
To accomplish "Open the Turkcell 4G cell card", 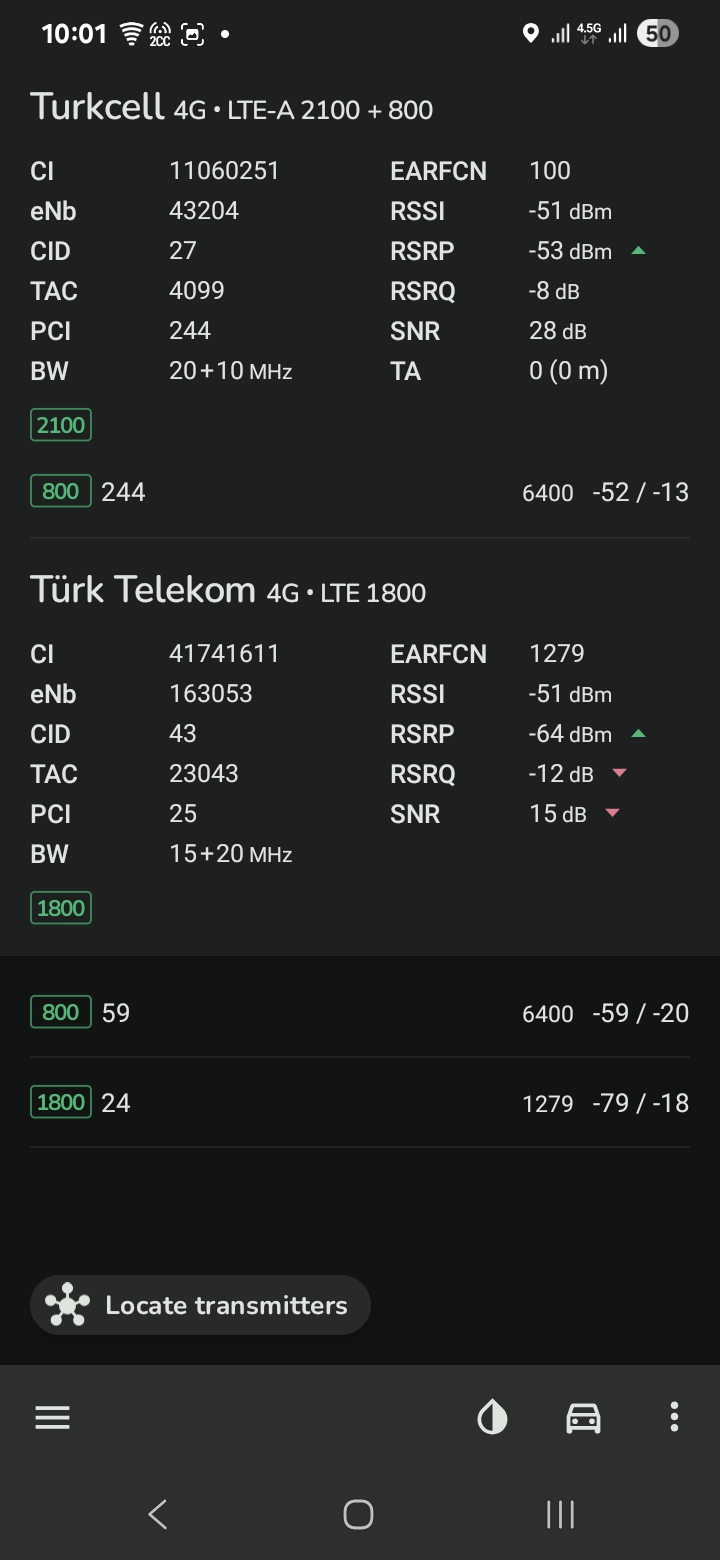I will (360, 300).
